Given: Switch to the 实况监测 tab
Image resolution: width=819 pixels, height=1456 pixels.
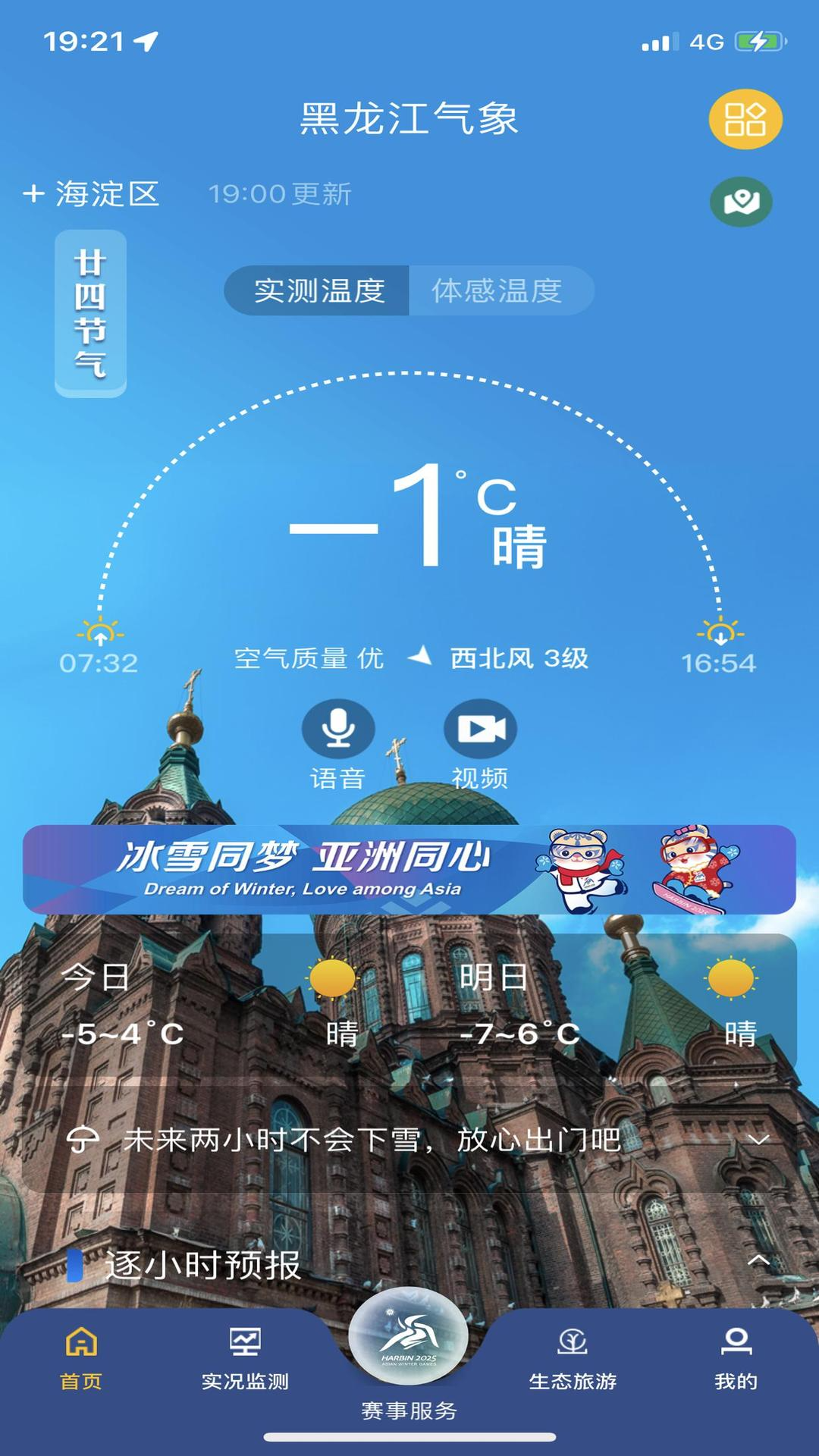Looking at the screenshot, I should pos(245,1357).
